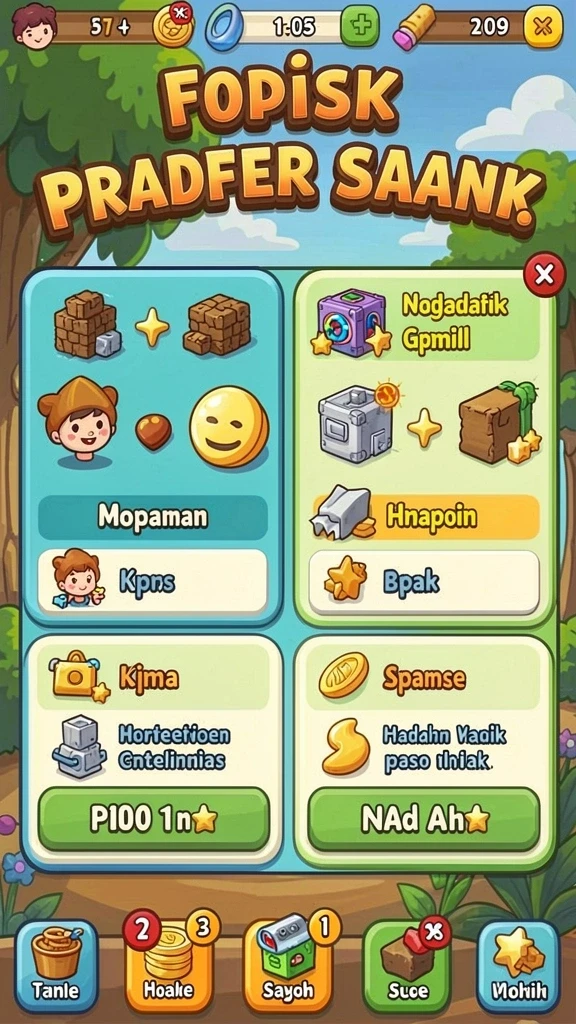The image size is (576, 1024).
Task: Open the Tanle tab
Action: (x=56, y=966)
